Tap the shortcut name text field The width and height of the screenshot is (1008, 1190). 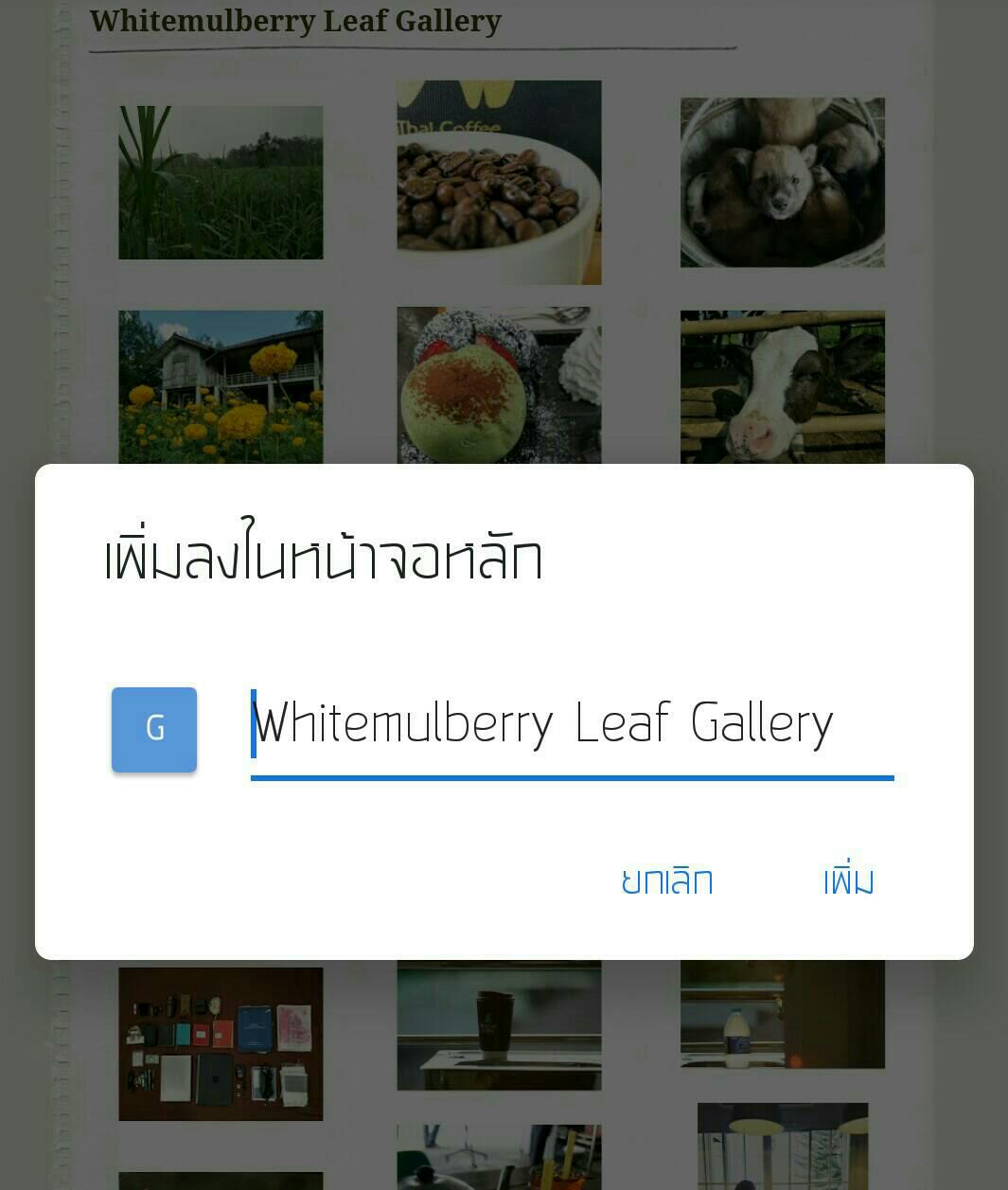tap(571, 726)
